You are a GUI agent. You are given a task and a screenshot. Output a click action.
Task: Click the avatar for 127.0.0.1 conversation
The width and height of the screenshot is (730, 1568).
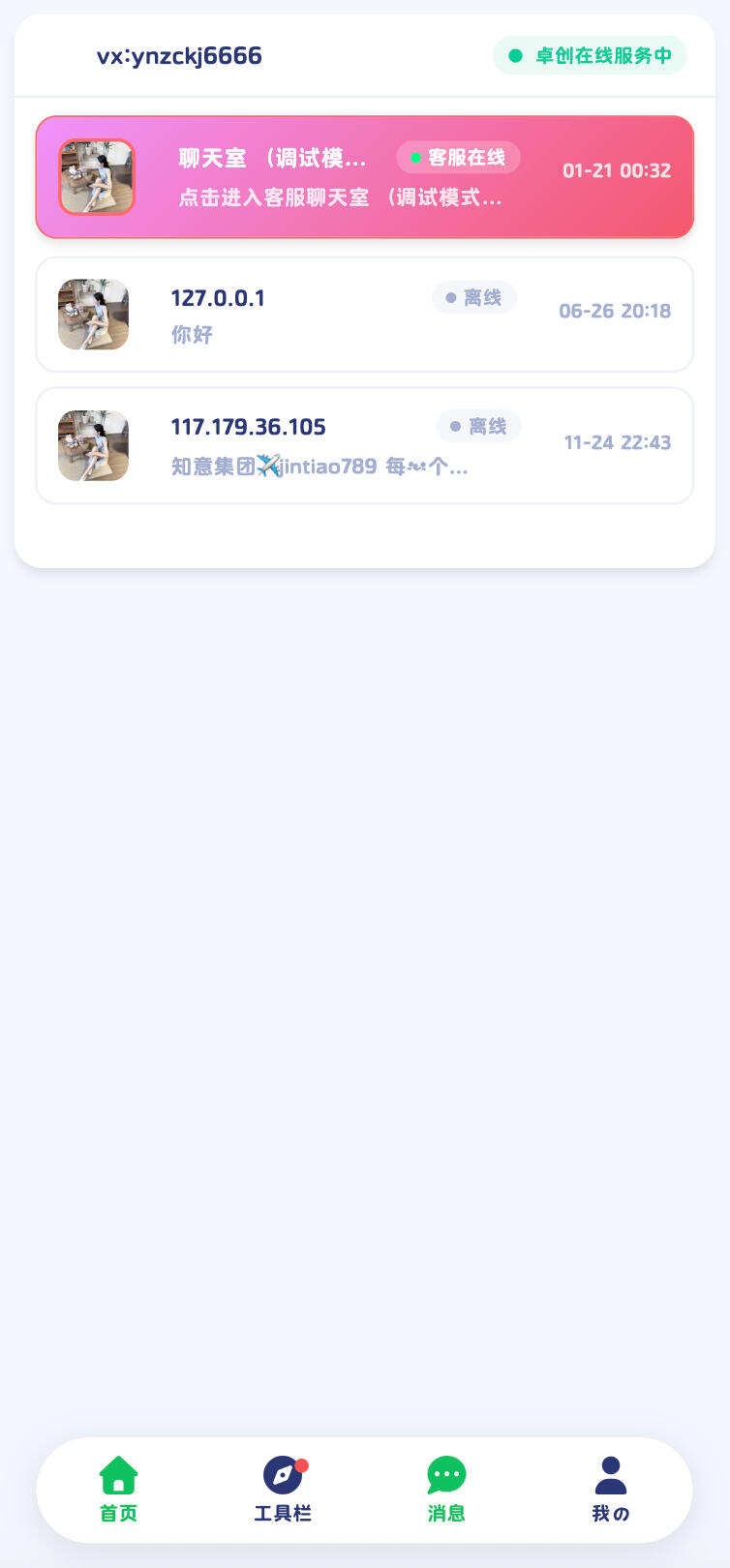pos(93,315)
